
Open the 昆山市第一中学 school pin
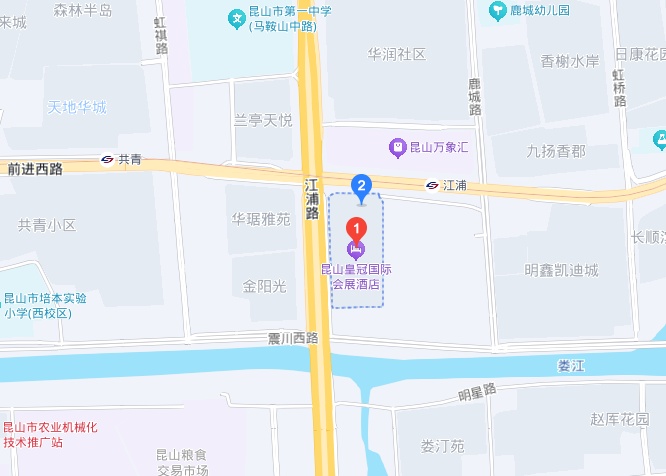click(236, 17)
